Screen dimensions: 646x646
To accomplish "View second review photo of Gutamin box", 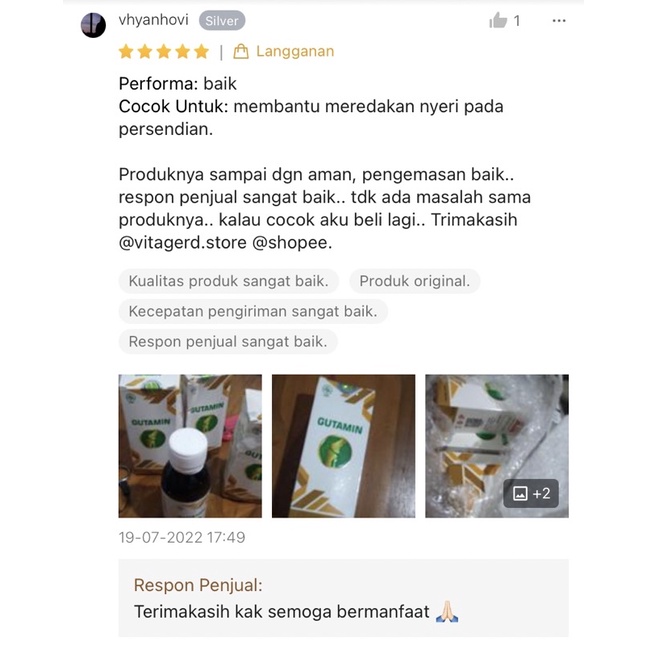I will coord(343,446).
